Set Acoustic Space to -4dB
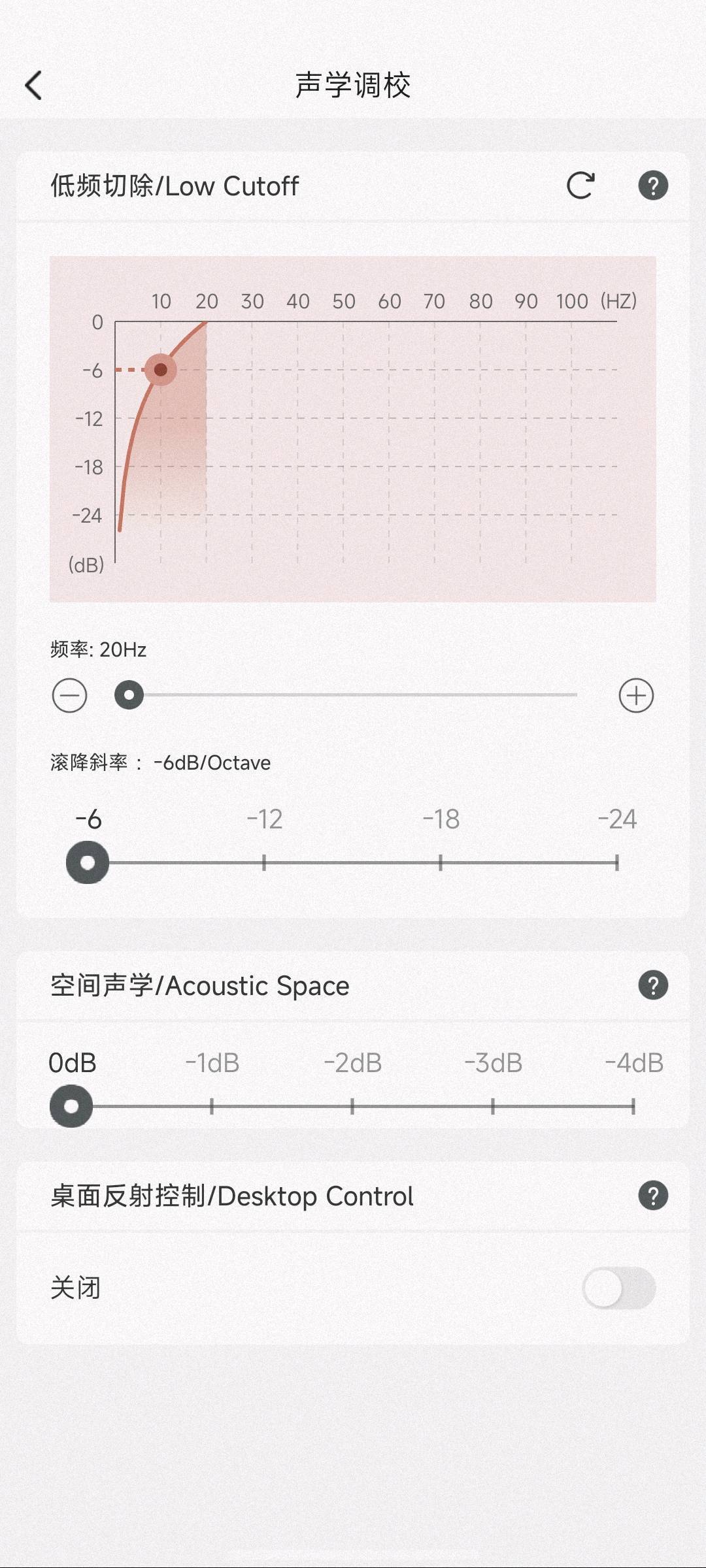The image size is (706, 1568). 633,1106
